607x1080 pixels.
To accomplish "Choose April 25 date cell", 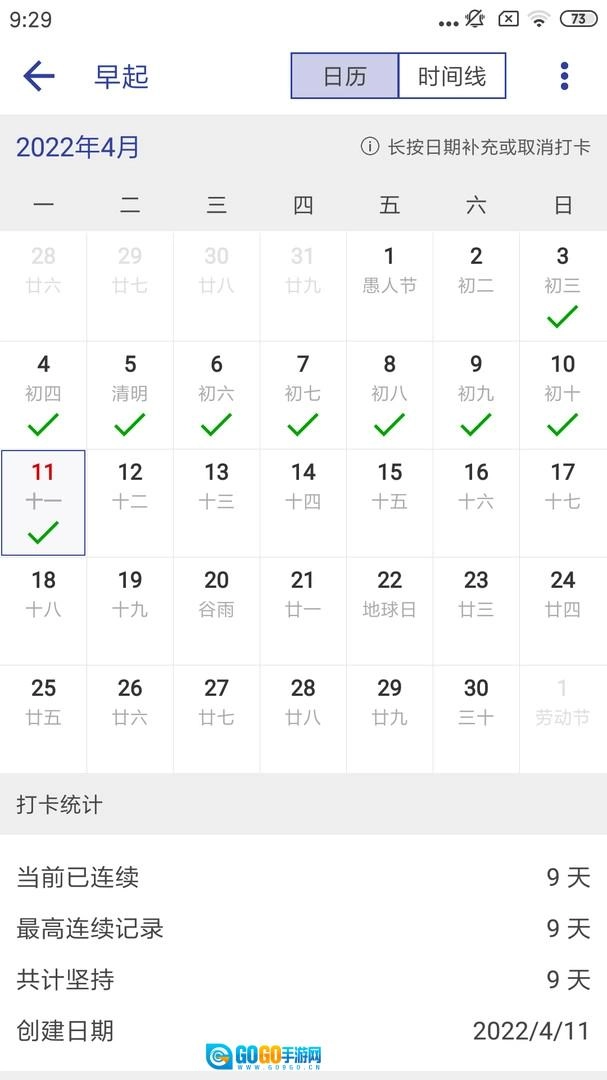I will pyautogui.click(x=43, y=718).
